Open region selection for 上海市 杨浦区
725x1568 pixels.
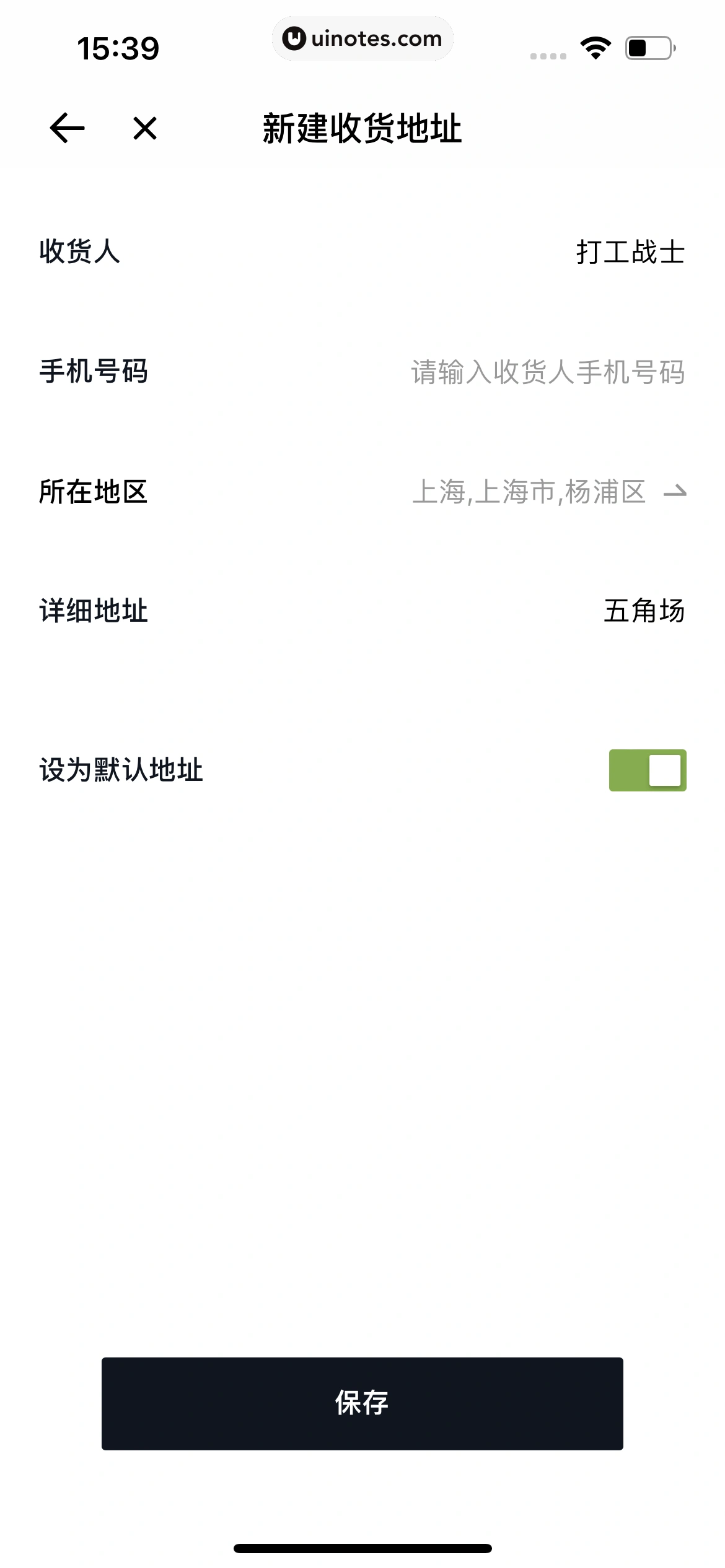(x=530, y=492)
